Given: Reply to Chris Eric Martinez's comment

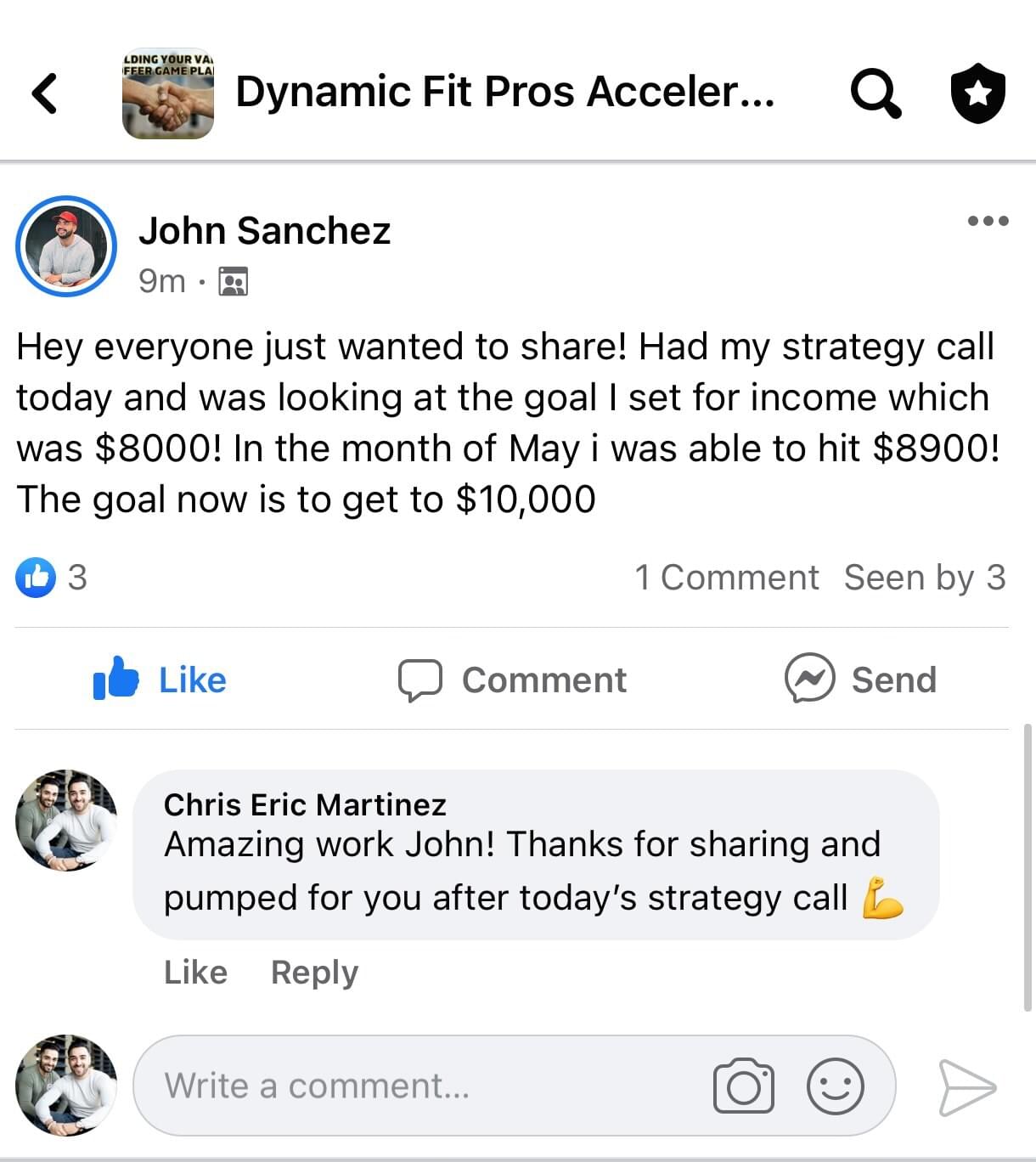Looking at the screenshot, I should click(314, 972).
